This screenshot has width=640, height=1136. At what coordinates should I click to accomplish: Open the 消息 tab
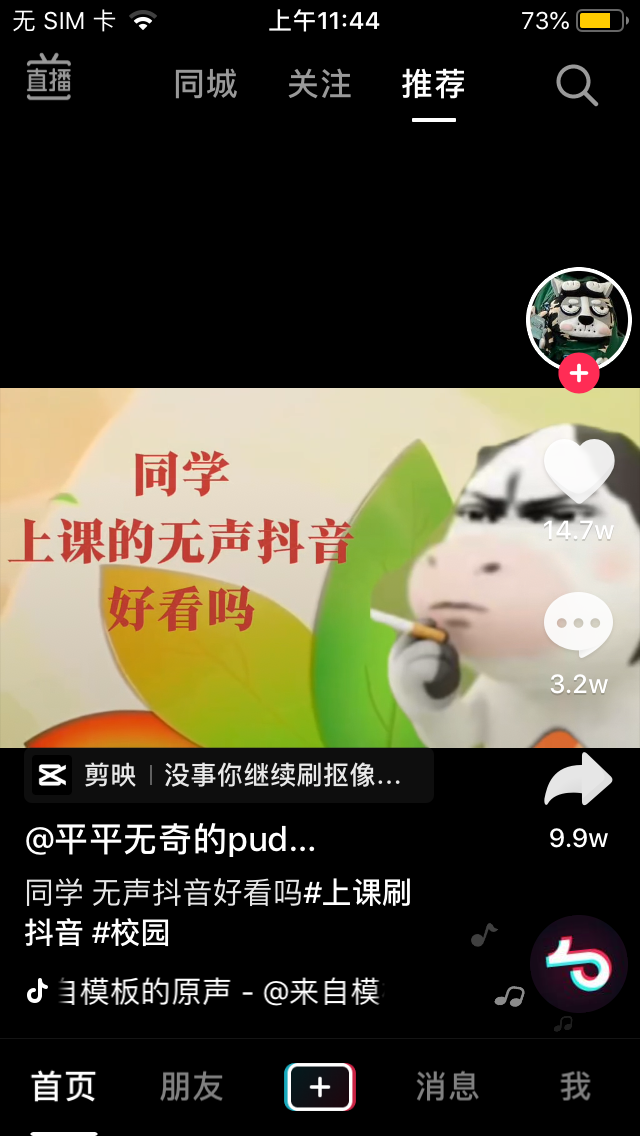point(447,1087)
